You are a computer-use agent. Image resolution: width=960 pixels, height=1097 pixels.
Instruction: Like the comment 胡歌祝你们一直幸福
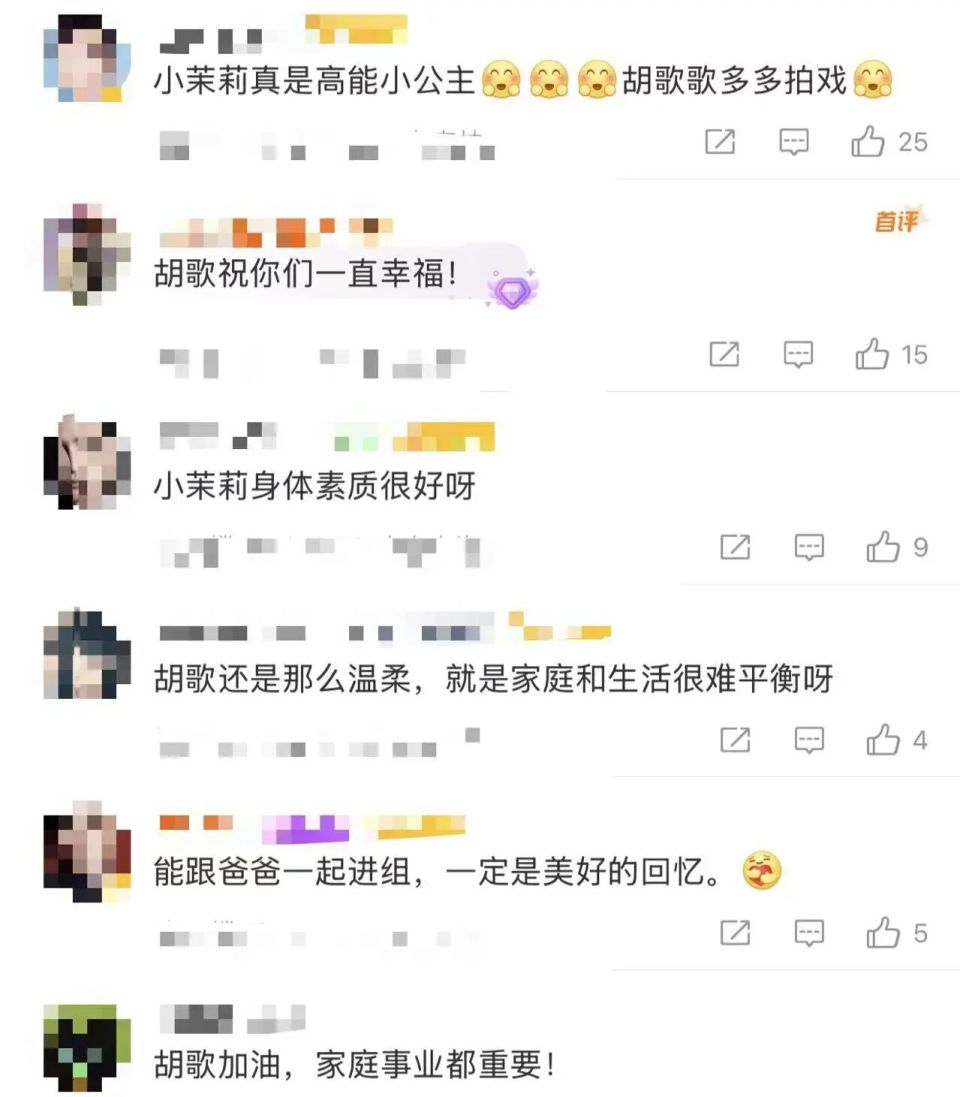click(872, 354)
